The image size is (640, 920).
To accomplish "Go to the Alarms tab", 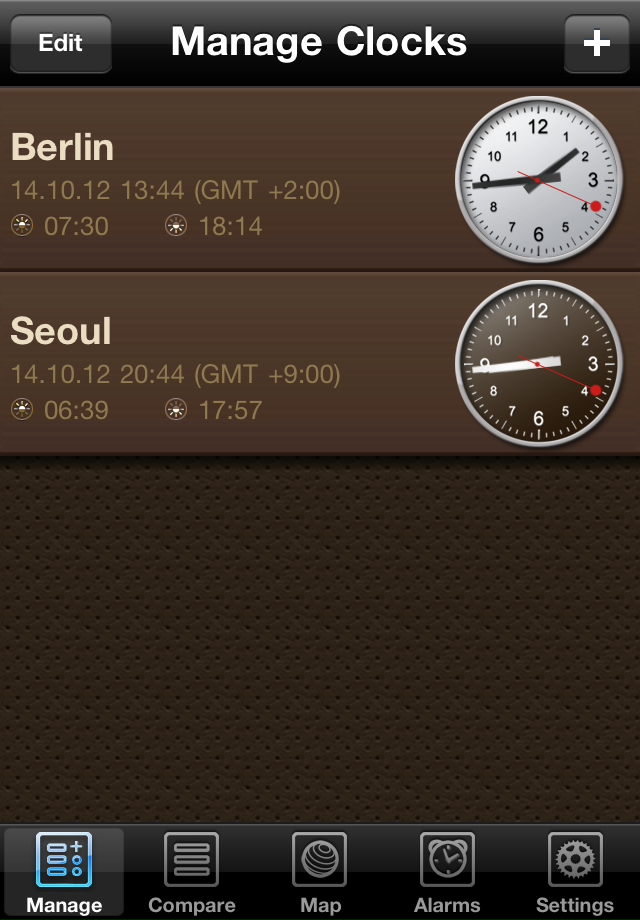I will coord(447,873).
